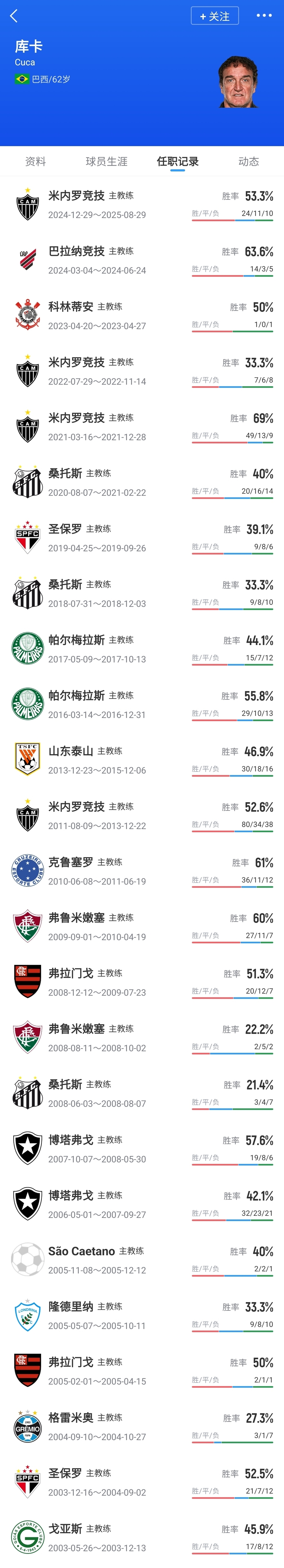Go back using the top-left arrow

(x=14, y=16)
